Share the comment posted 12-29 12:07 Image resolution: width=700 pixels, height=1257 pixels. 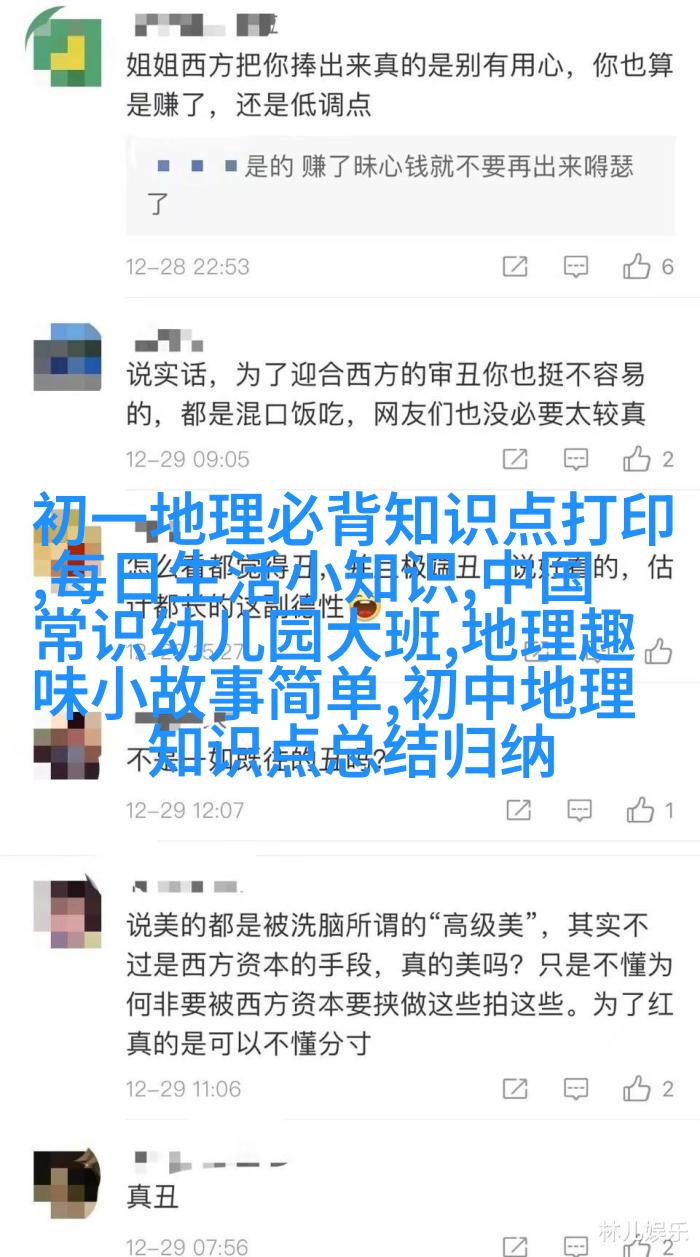[518, 809]
